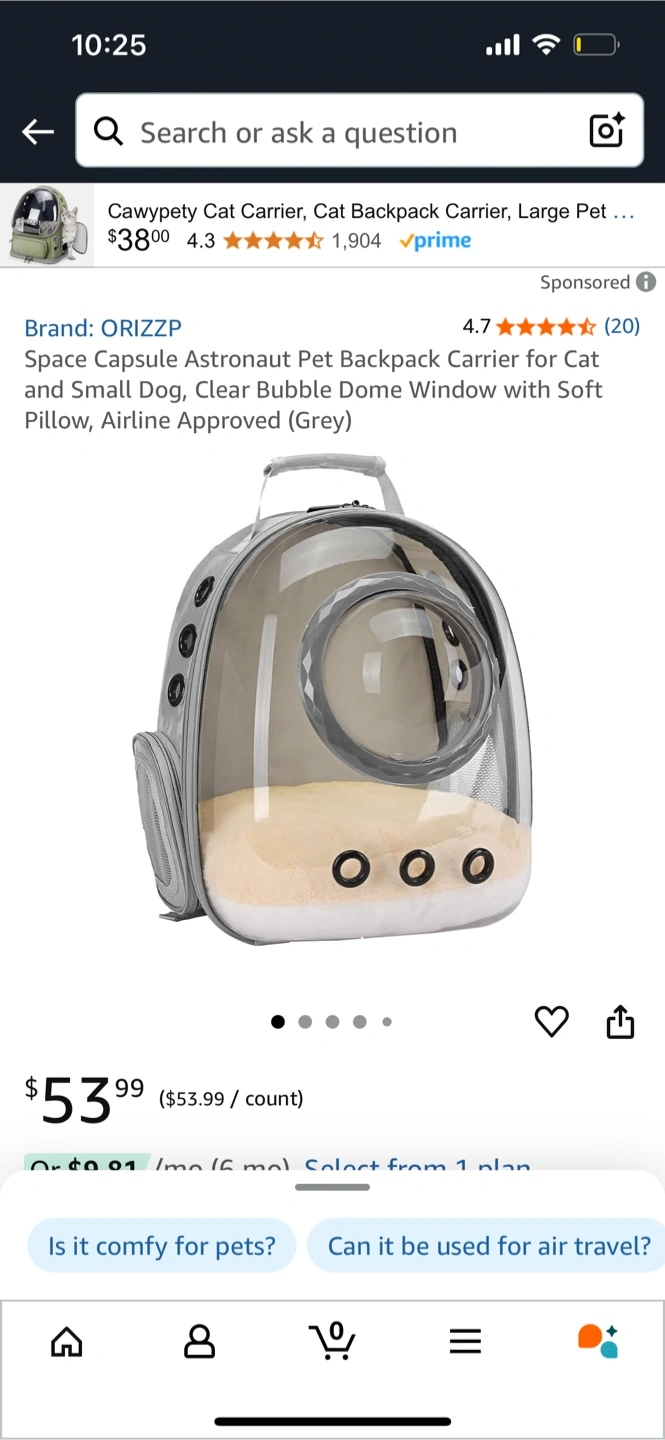
Task: Open camera search icon in search bar
Action: point(606,131)
